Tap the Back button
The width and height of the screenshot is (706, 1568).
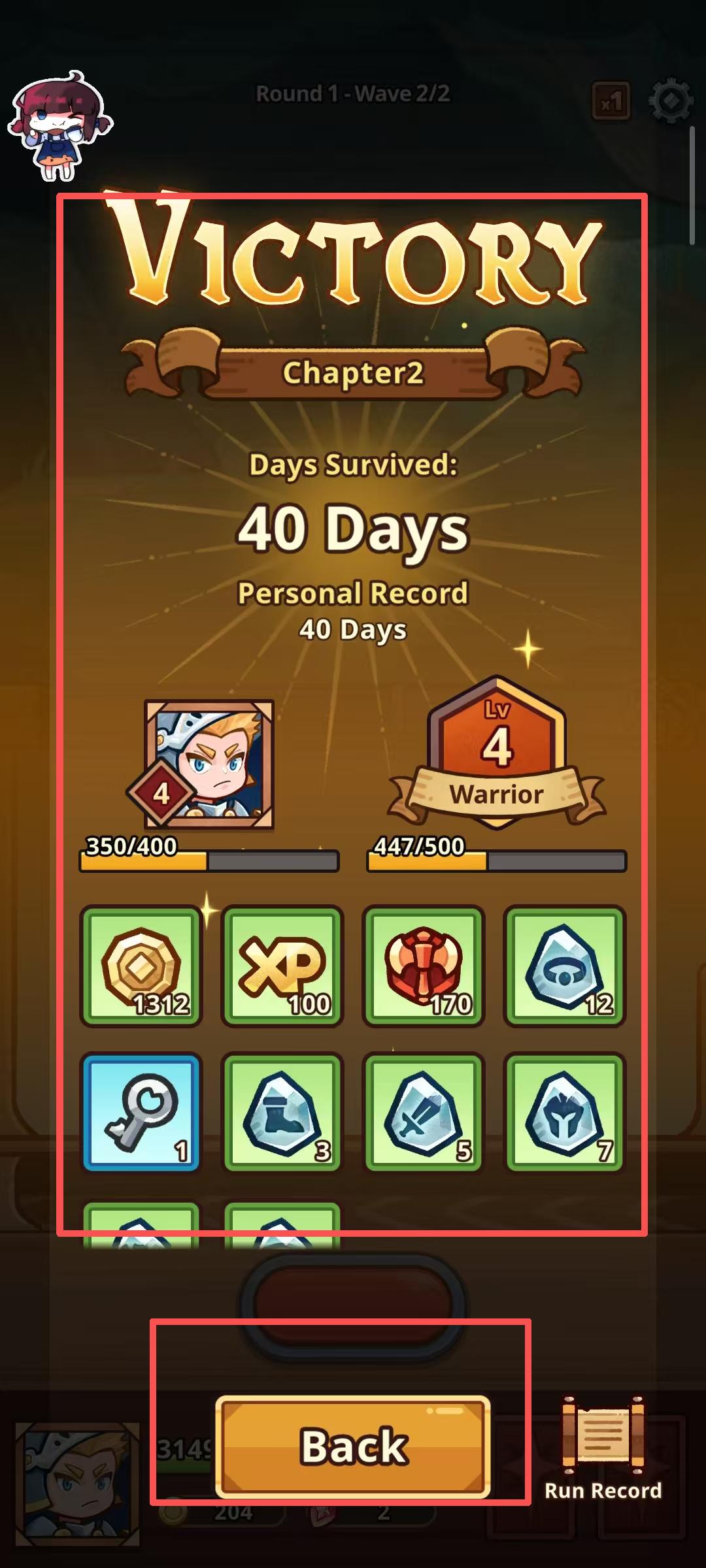[x=353, y=1446]
